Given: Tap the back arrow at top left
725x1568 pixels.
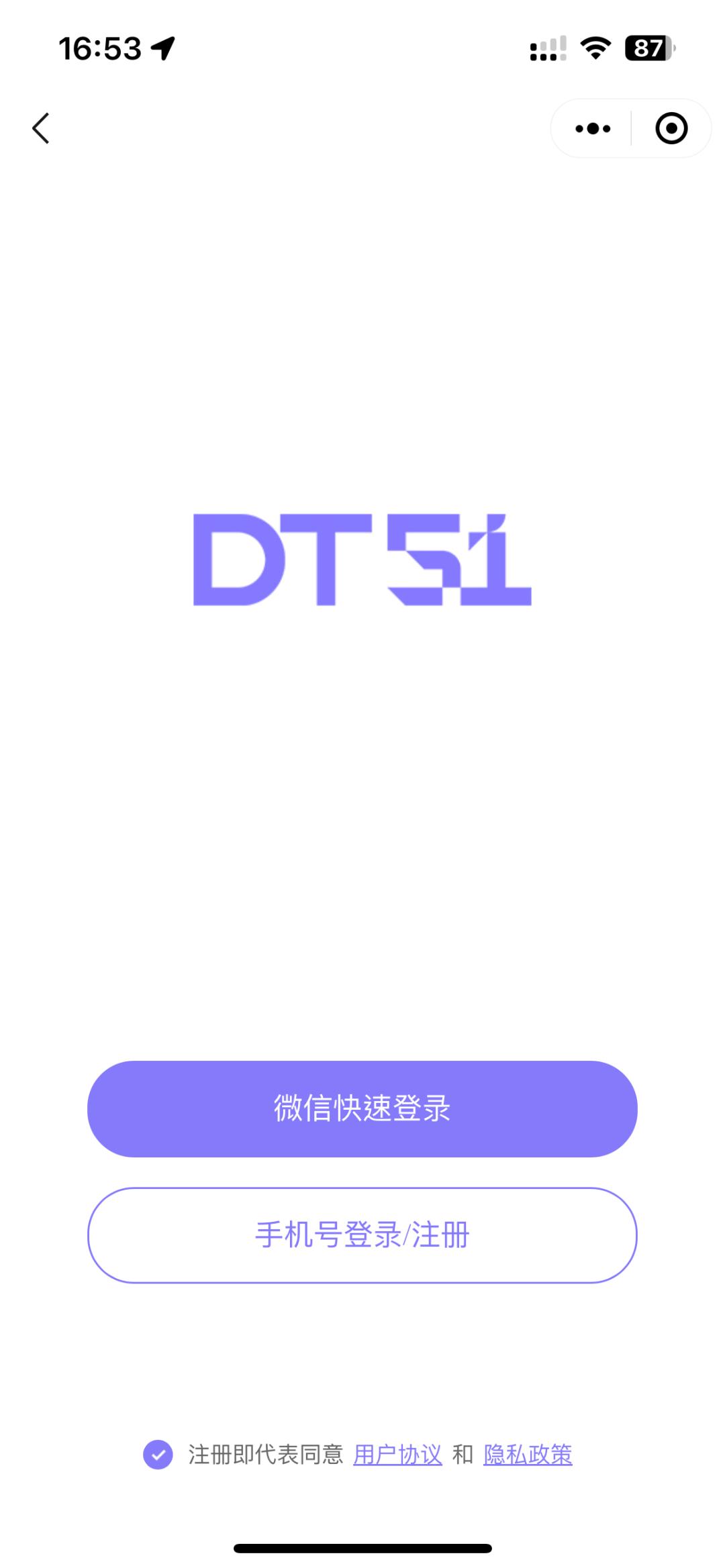Looking at the screenshot, I should pos(40,128).
